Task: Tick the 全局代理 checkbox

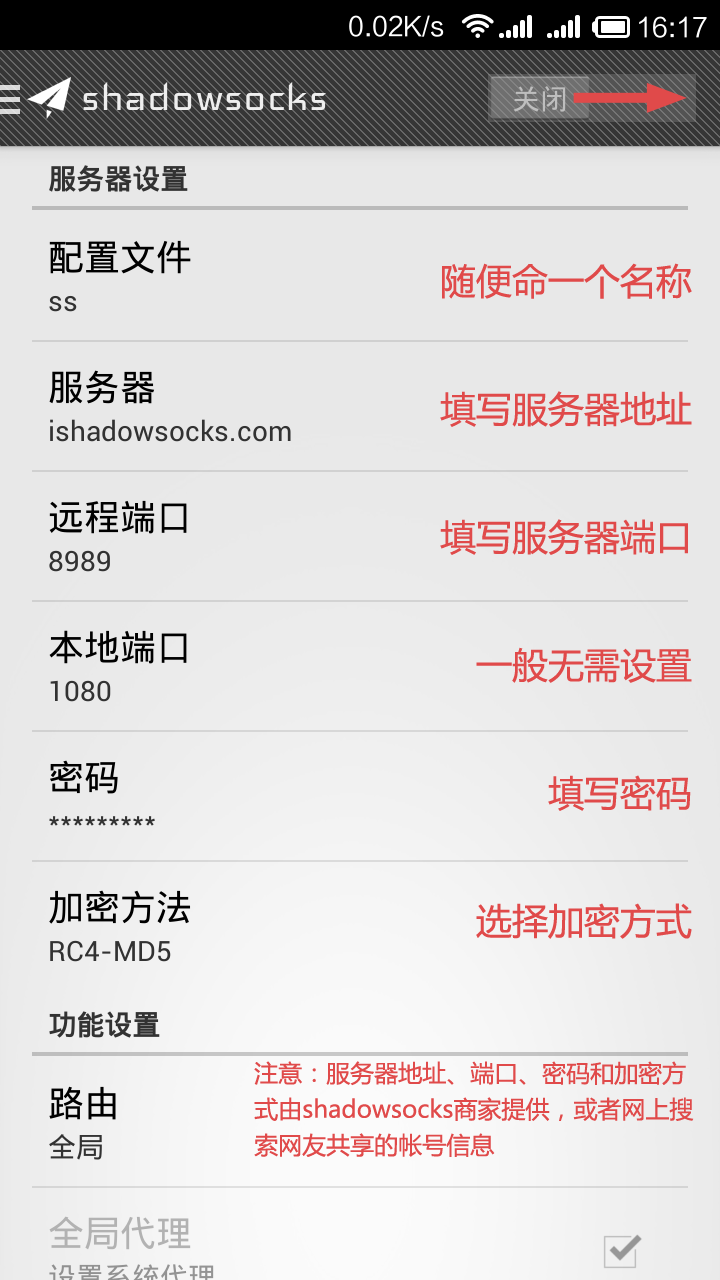Action: tap(621, 1249)
